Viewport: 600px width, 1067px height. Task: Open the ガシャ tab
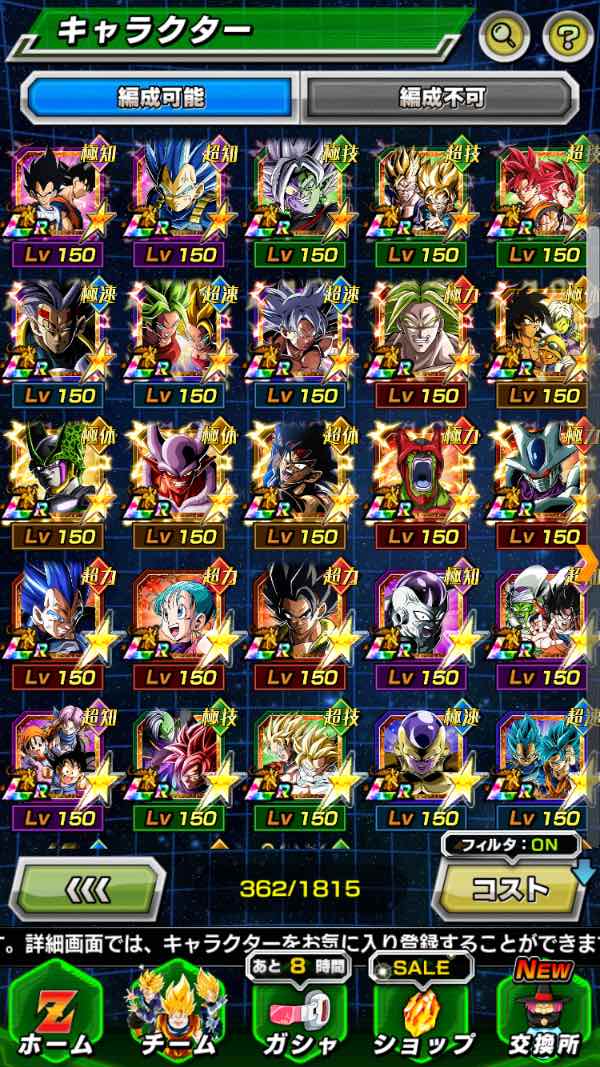(x=298, y=1010)
